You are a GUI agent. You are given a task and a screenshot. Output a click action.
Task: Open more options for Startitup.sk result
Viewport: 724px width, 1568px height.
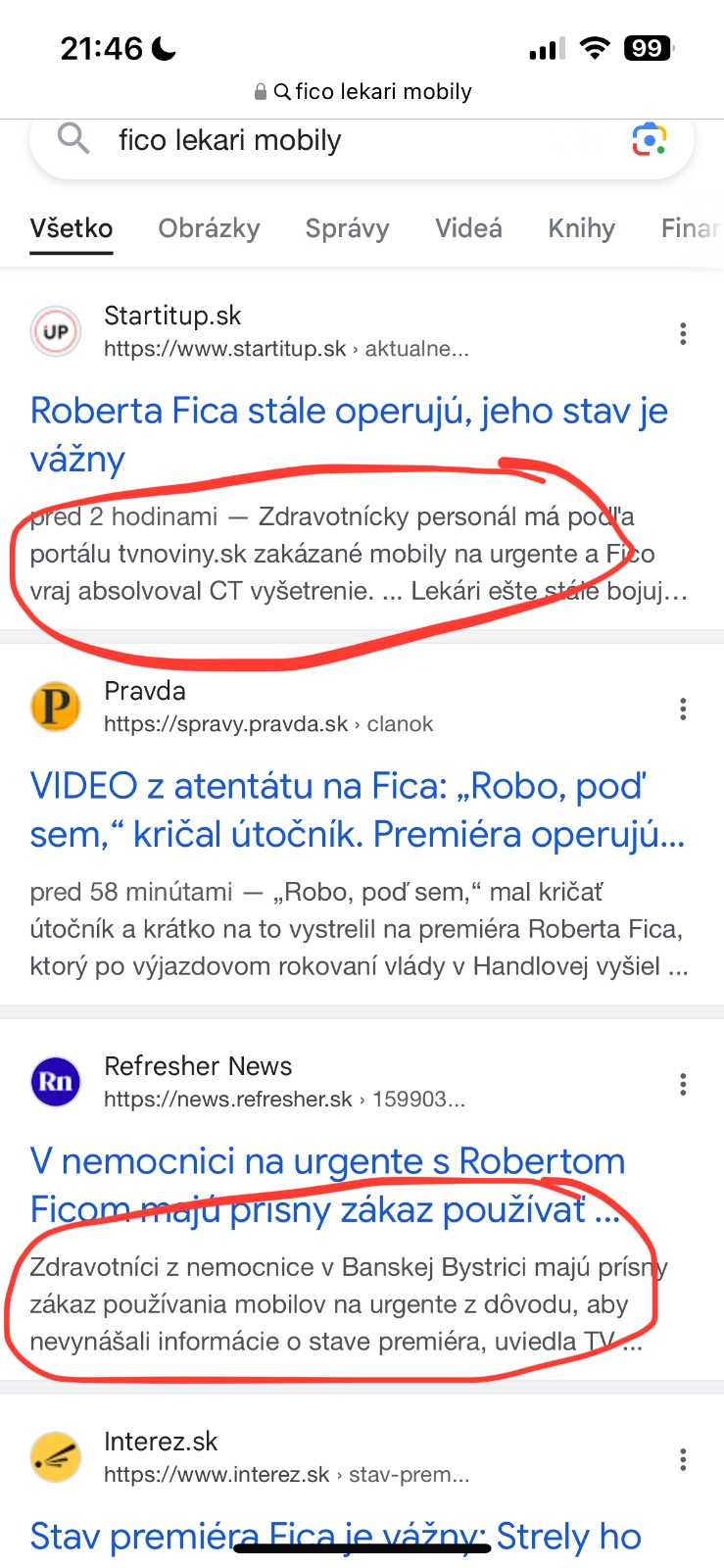683,334
